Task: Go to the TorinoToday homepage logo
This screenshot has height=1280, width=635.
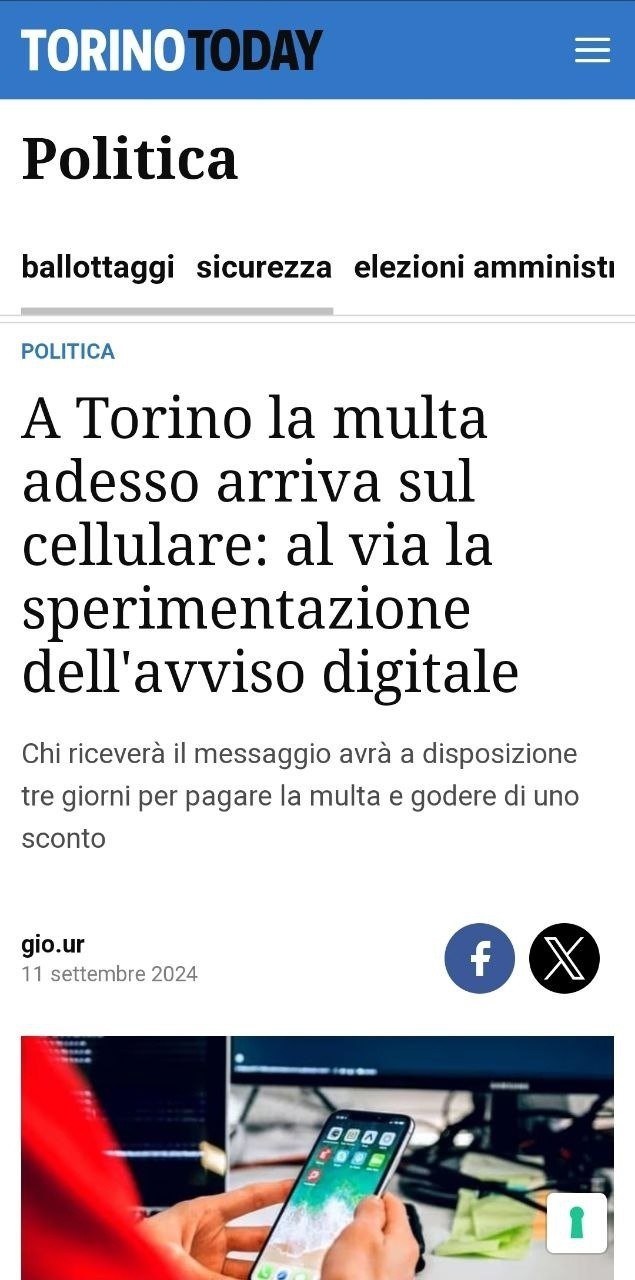Action: pyautogui.click(x=172, y=50)
